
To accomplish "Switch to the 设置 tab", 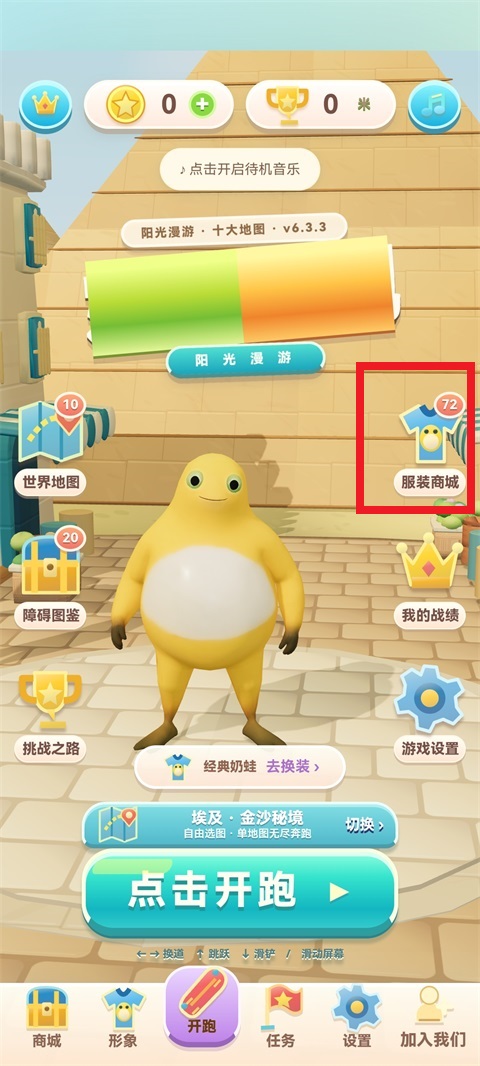I will (x=357, y=1016).
